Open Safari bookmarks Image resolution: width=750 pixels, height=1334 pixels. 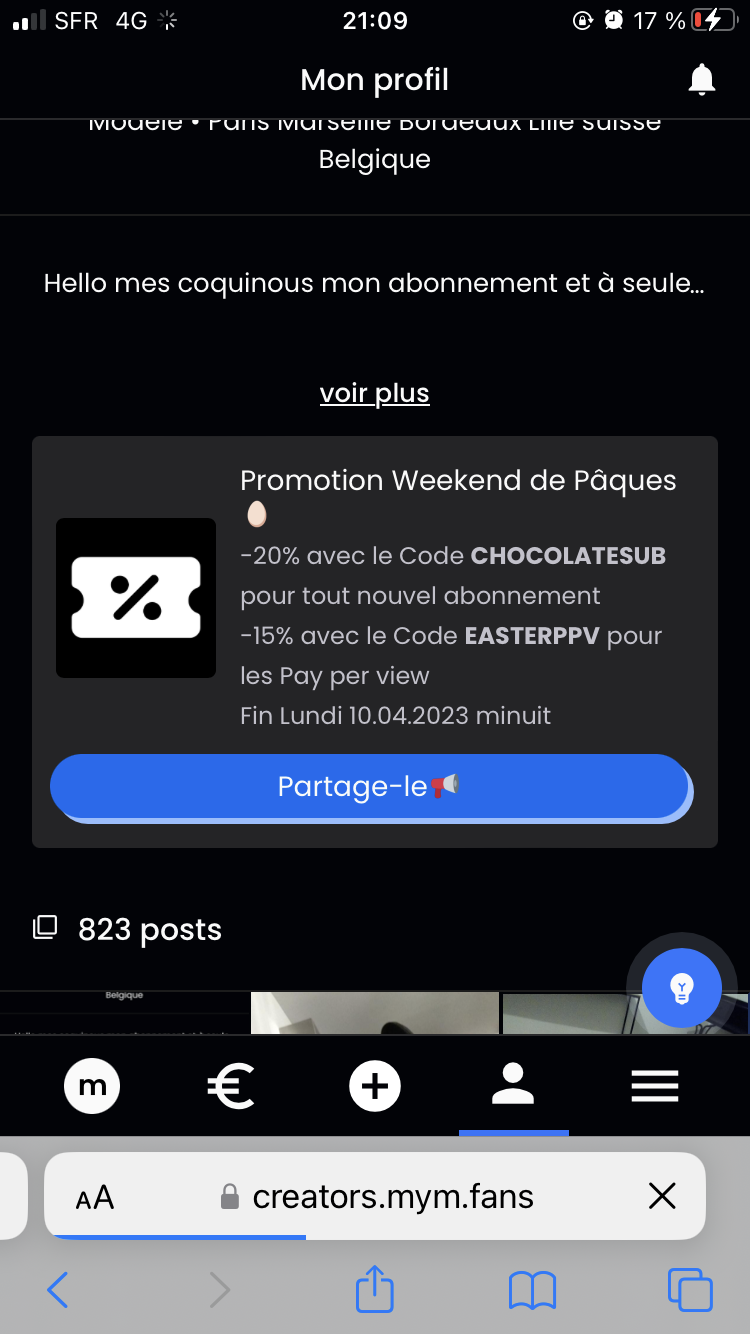point(532,1291)
